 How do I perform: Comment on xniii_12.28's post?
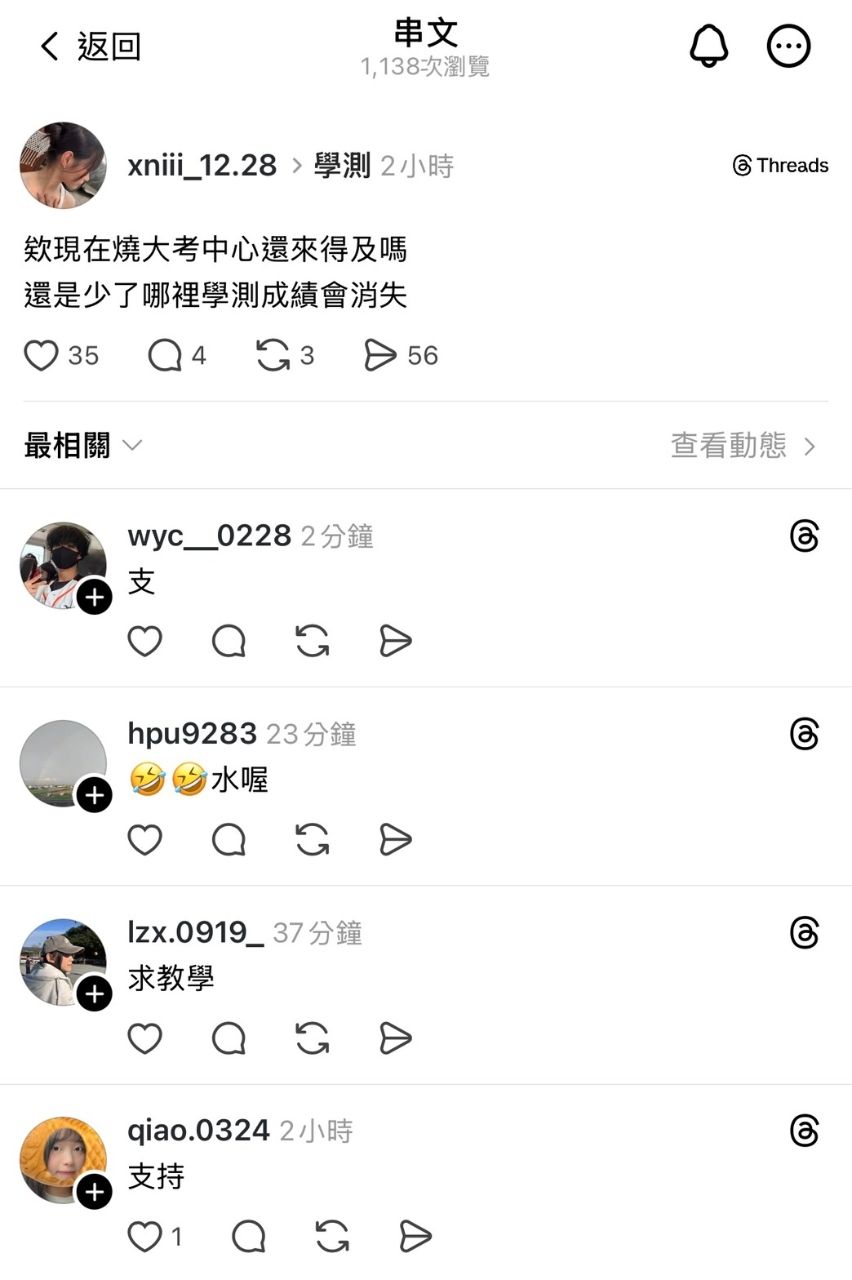(165, 355)
